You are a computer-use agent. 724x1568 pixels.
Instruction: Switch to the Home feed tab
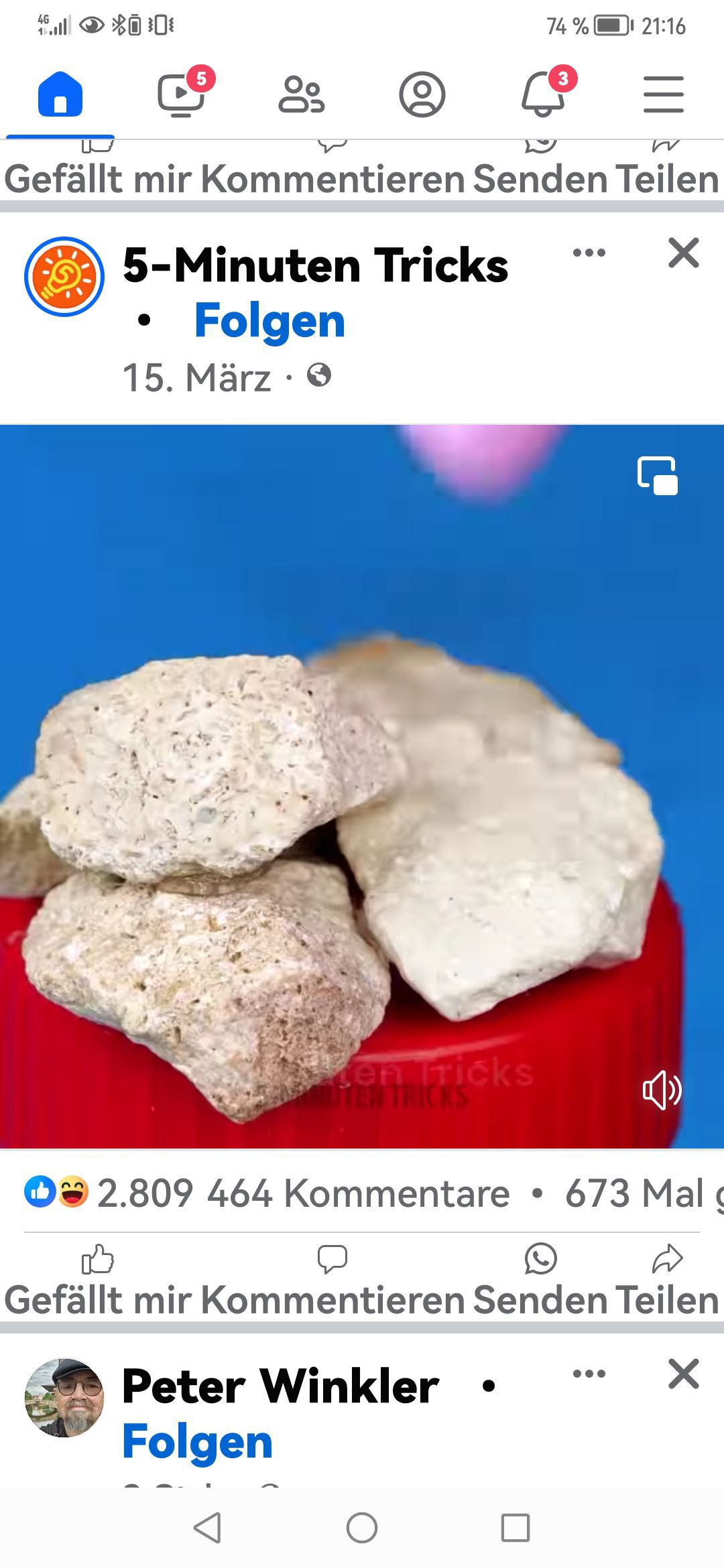tap(60, 94)
